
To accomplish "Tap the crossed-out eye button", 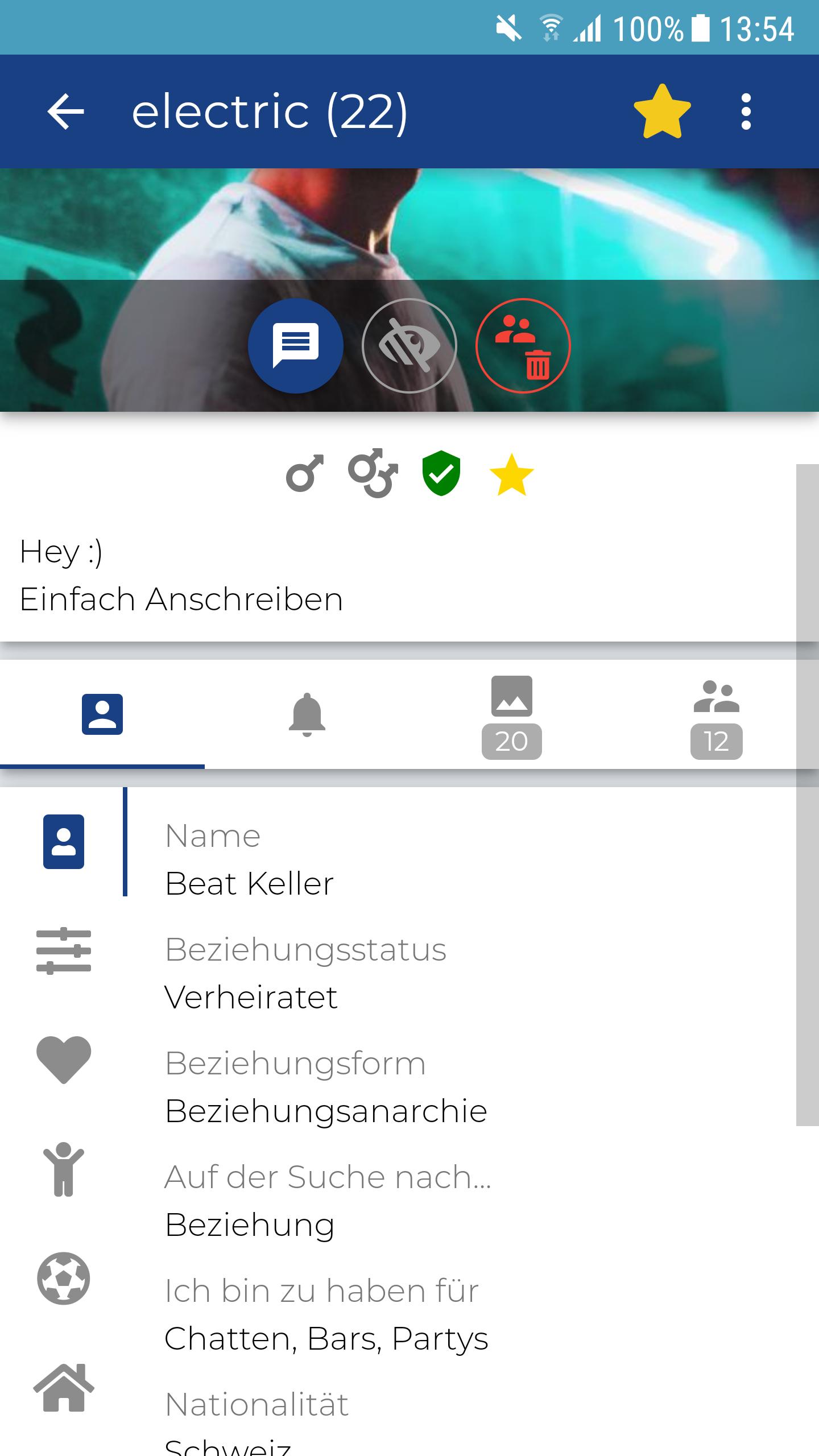I will 409,346.
